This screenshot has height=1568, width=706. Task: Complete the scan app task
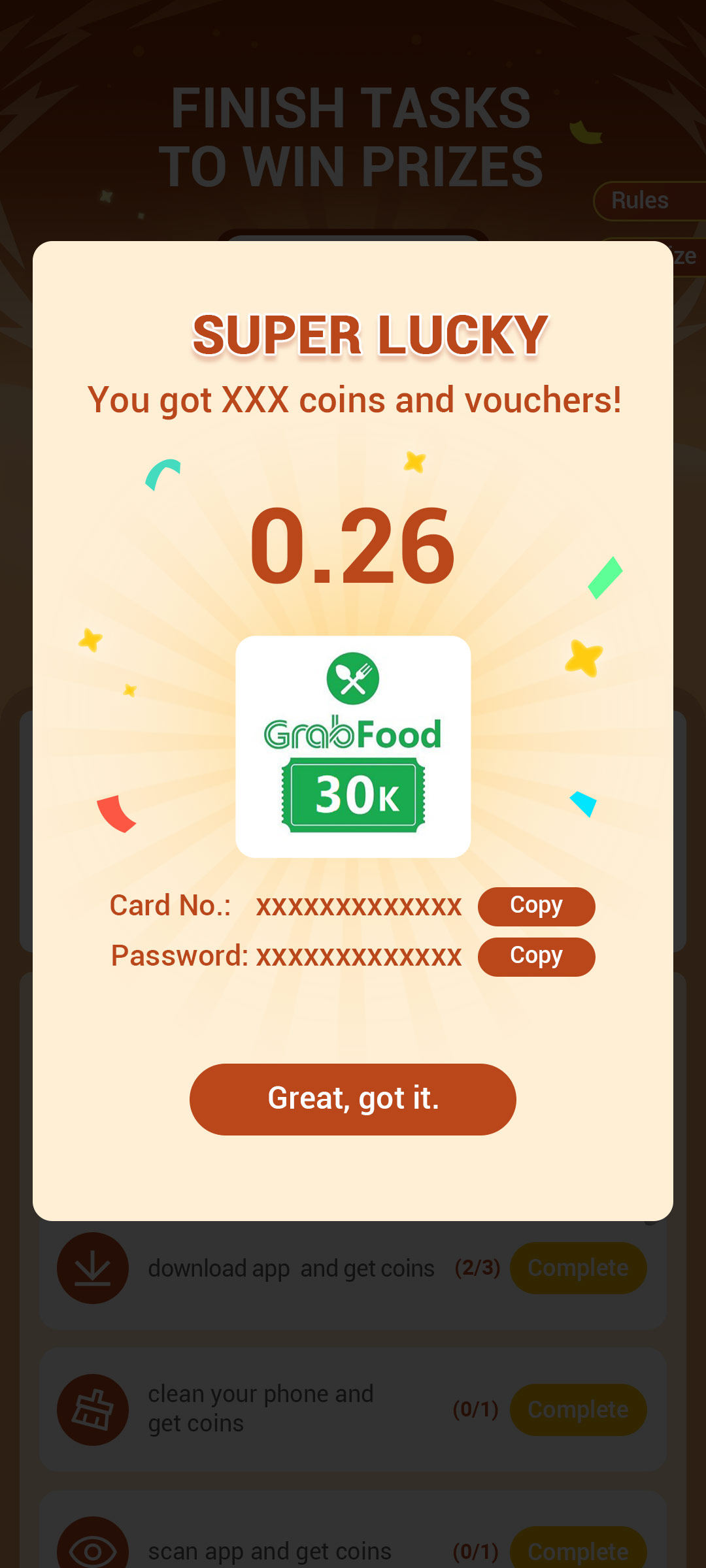[578, 1550]
